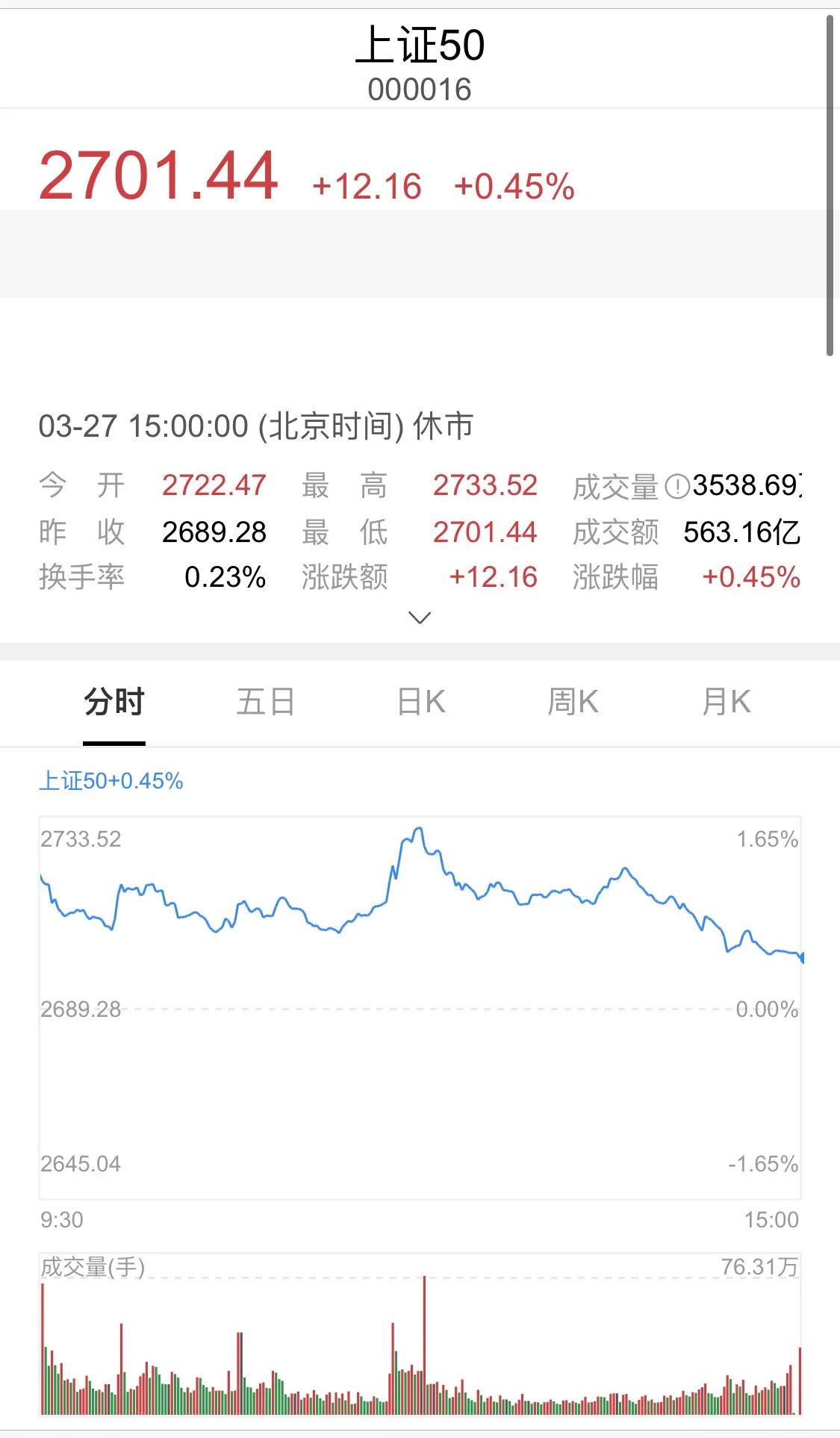Expand additional stats with down chevron
Image resolution: width=840 pixels, height=1438 pixels.
tap(420, 617)
